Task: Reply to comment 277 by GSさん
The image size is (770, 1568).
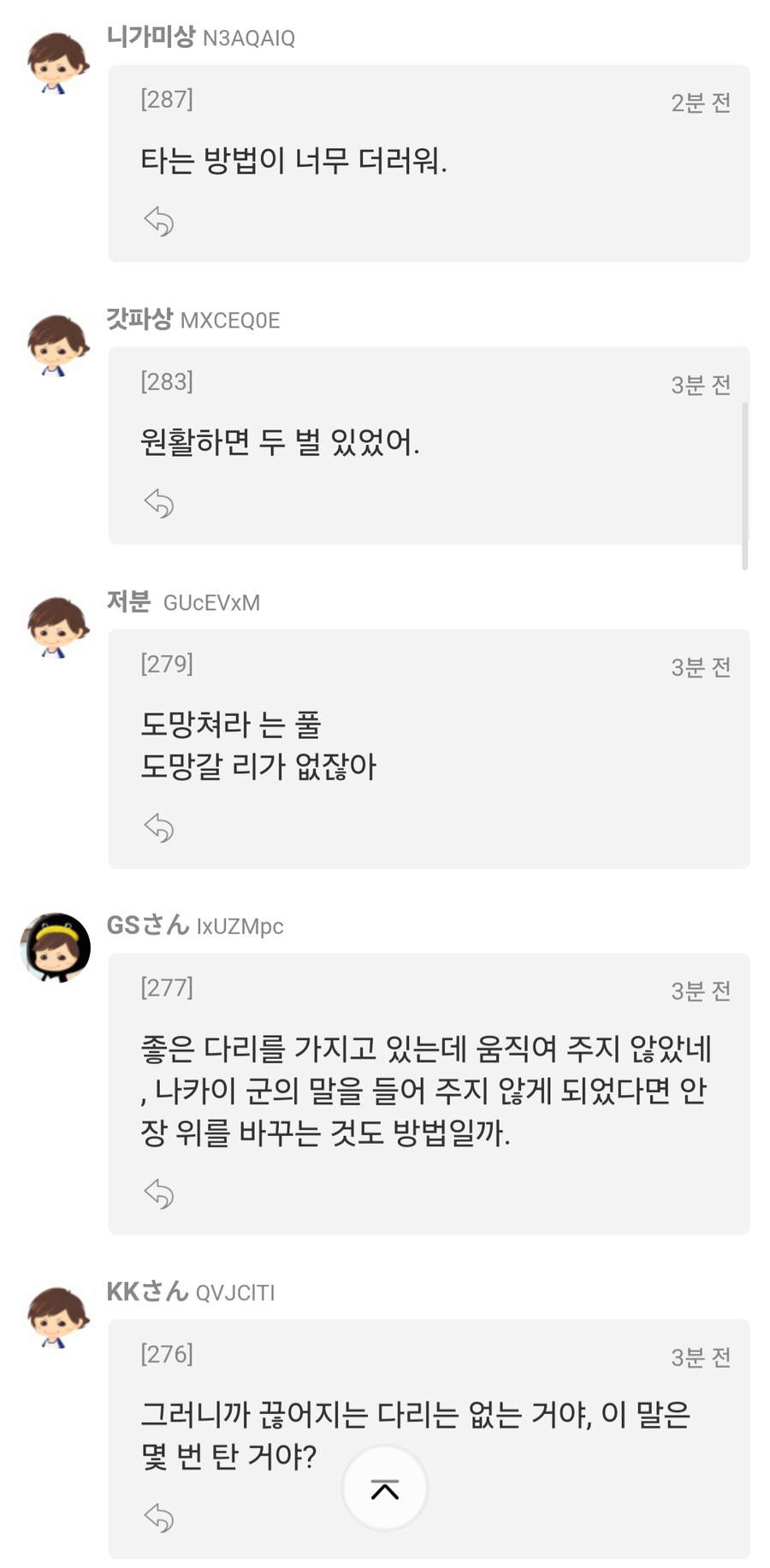Action: (x=159, y=1193)
